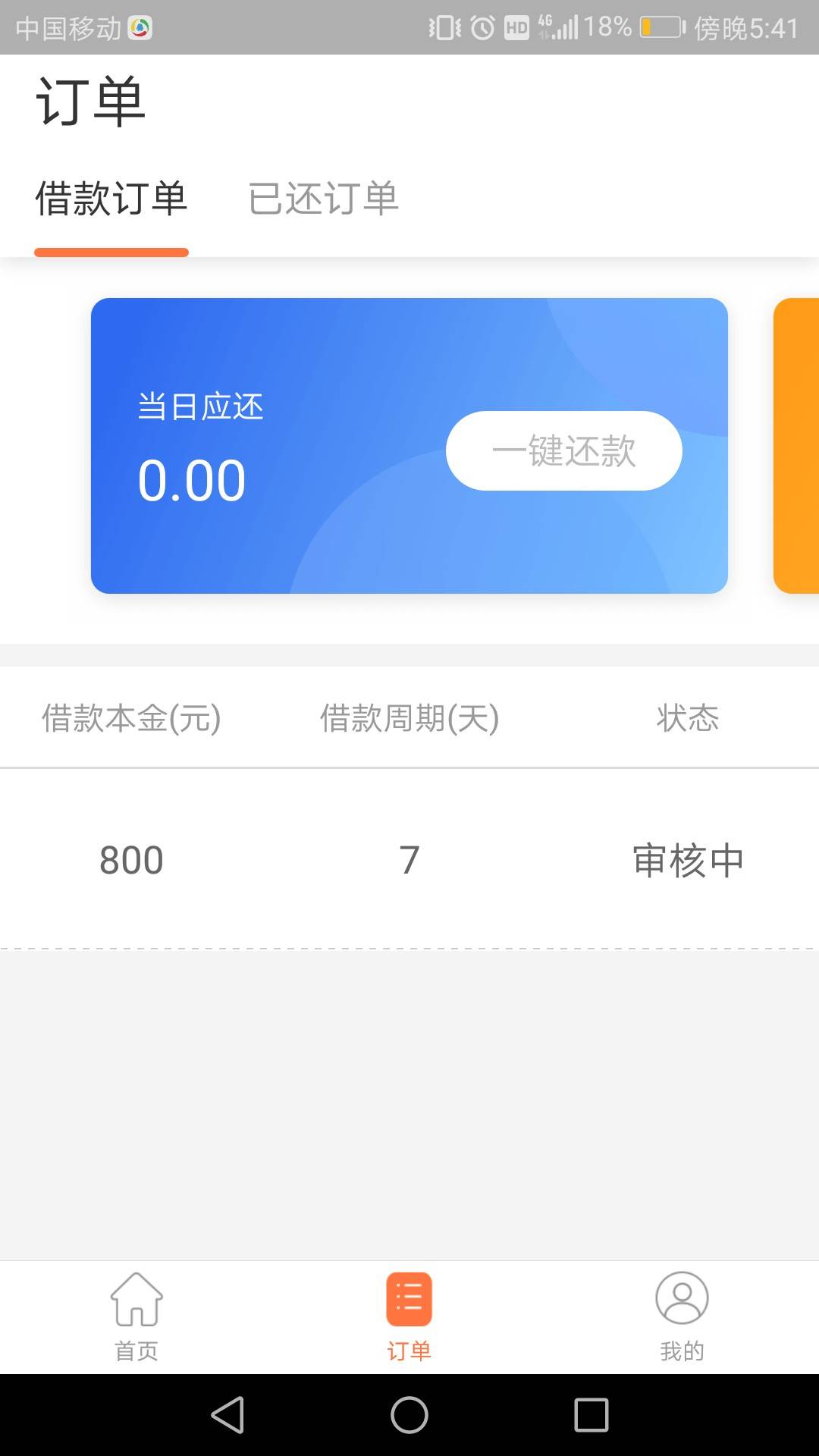Tap the 一键还款 button
This screenshot has width=819, height=1456.
pos(564,450)
